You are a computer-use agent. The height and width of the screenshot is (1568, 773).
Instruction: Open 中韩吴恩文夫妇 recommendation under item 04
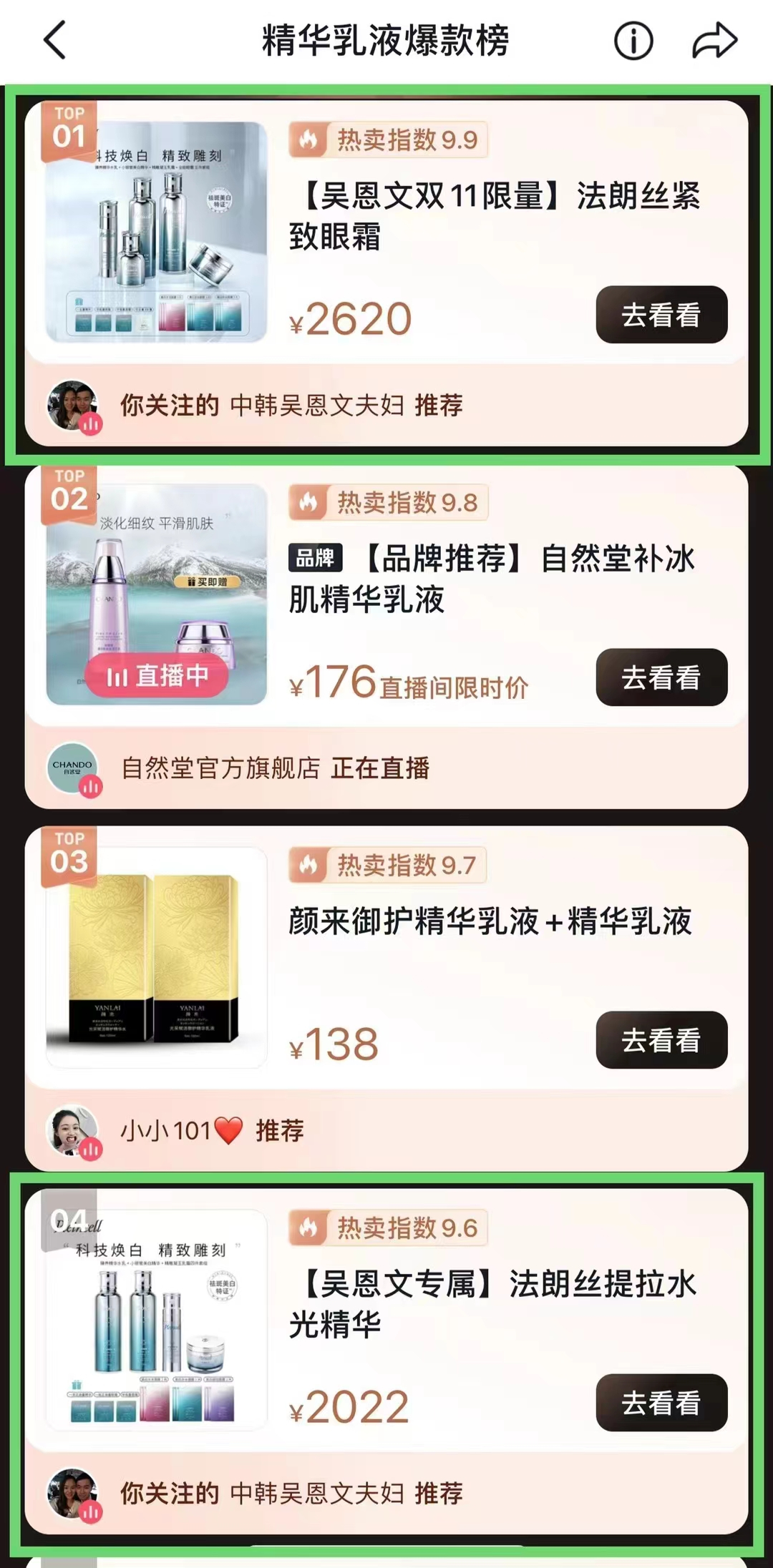[291, 1494]
